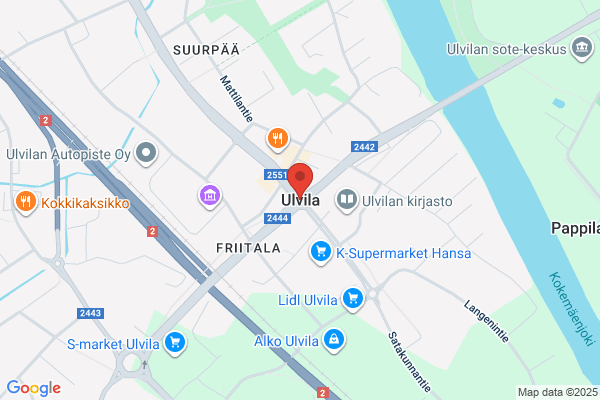600x400 pixels.
Task: Tap the Kokkikaksikko restaurant pin
Action: pos(26,202)
